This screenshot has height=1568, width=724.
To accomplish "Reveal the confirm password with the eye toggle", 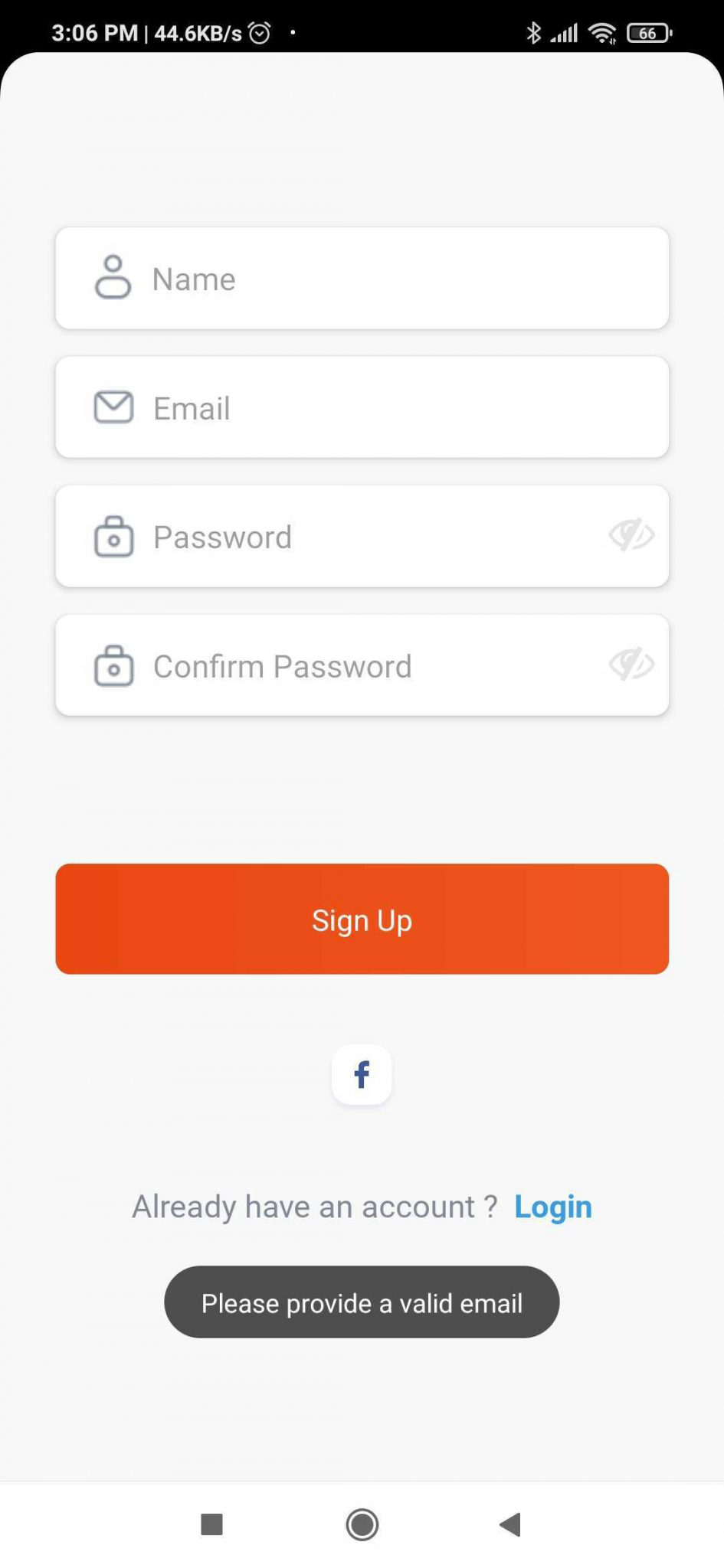I will point(632,665).
